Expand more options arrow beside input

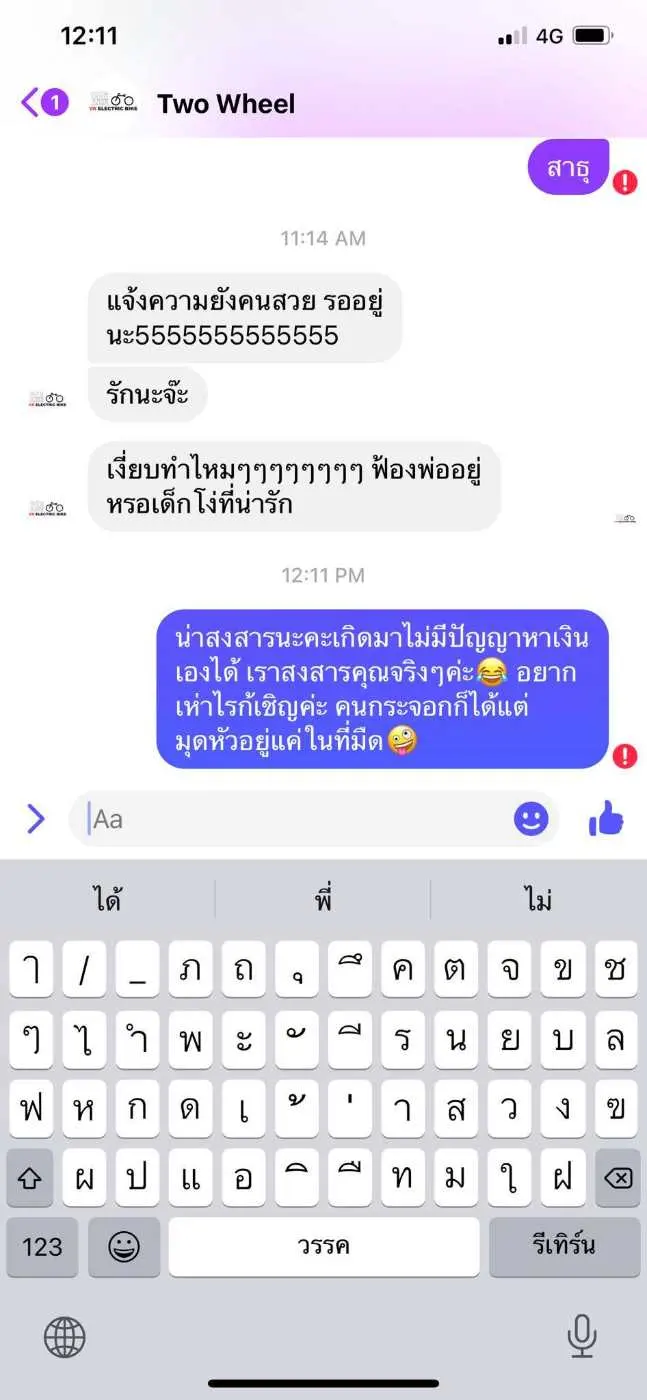(x=36, y=819)
